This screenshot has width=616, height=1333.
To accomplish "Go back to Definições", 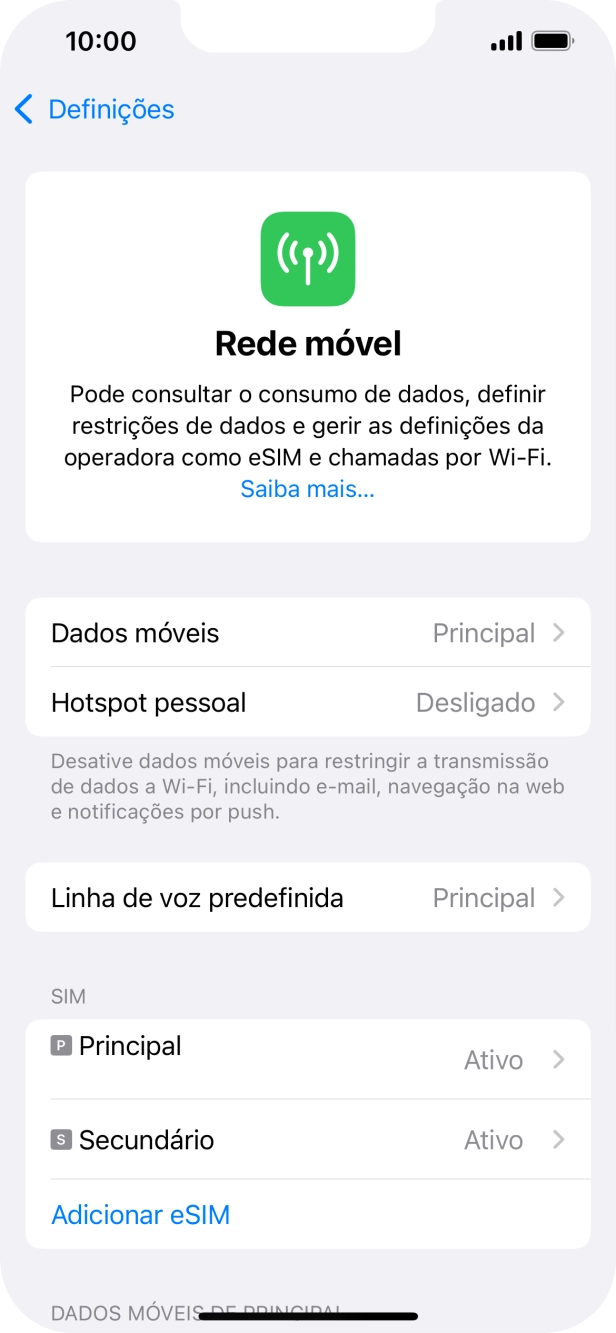I will coord(94,109).
